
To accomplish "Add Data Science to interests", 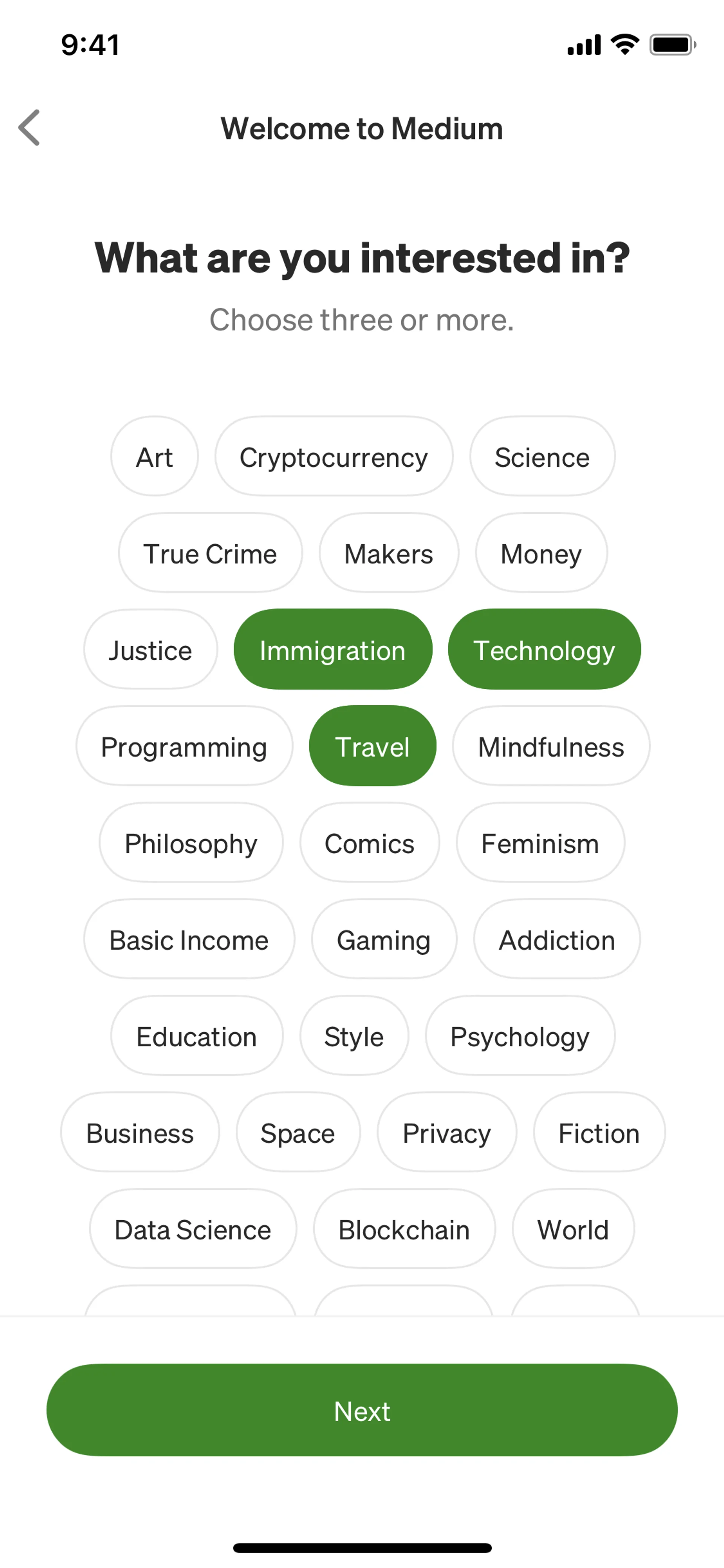I will [x=193, y=1229].
